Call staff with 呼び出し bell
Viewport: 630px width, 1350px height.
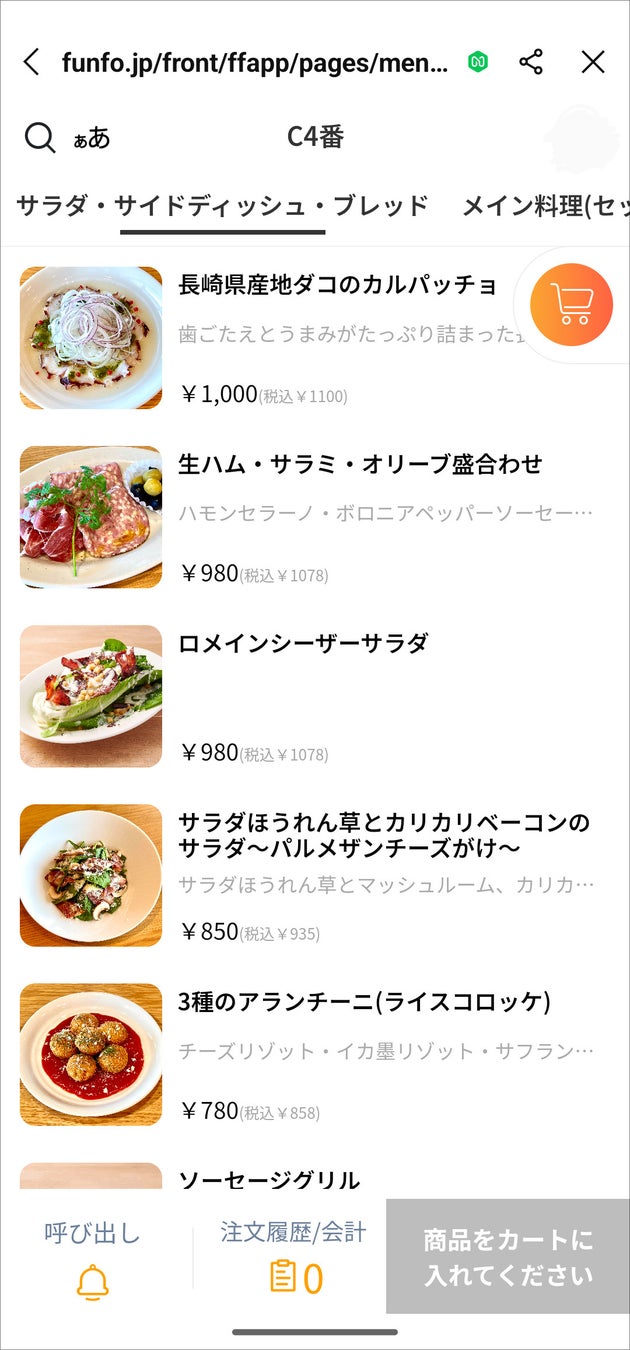93,1258
